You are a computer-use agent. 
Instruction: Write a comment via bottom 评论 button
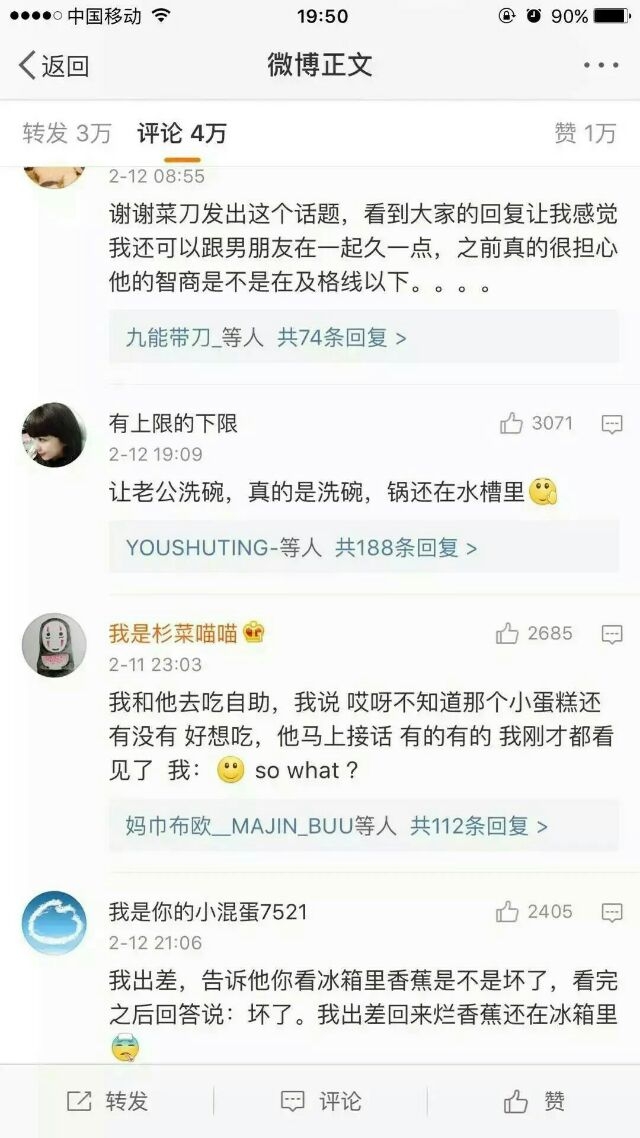[320, 1101]
